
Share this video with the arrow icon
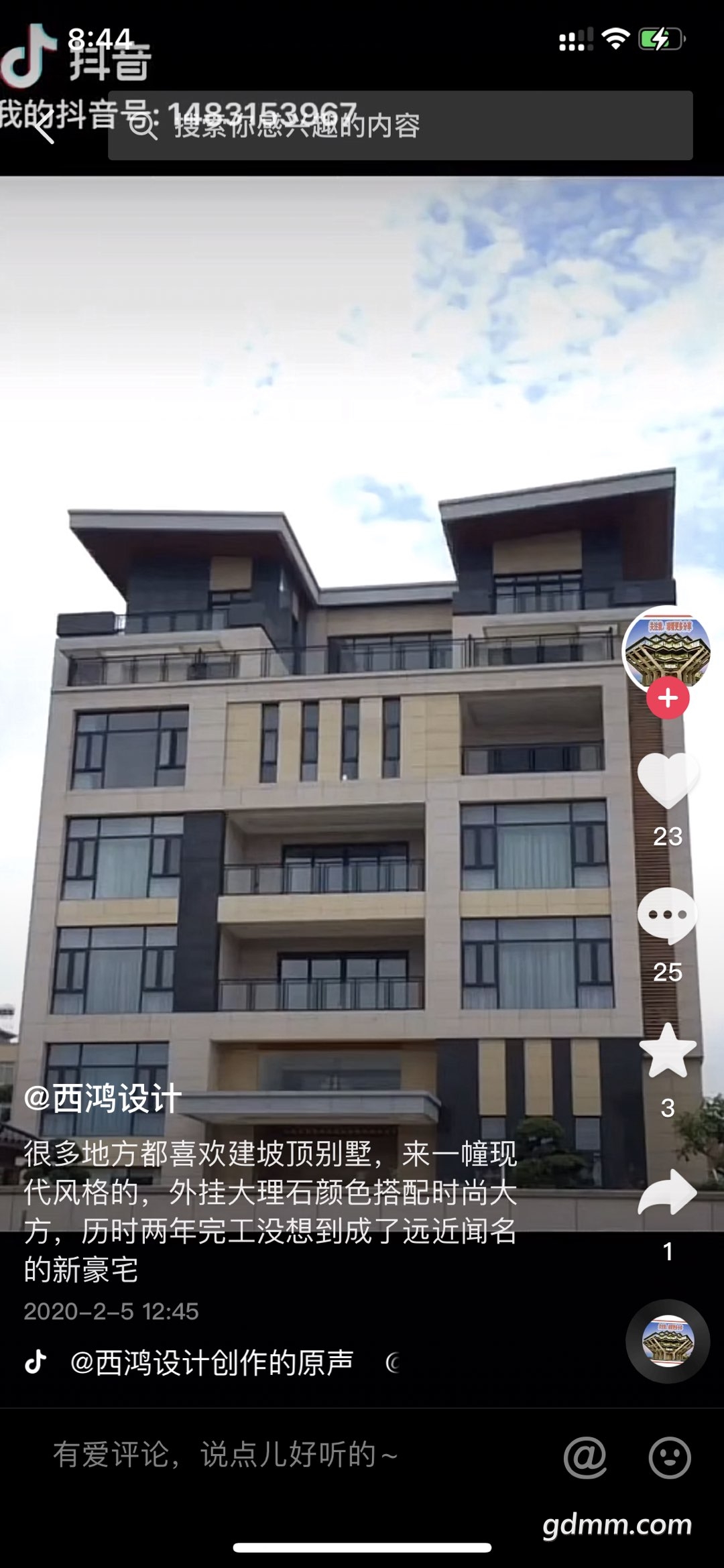(x=667, y=1193)
